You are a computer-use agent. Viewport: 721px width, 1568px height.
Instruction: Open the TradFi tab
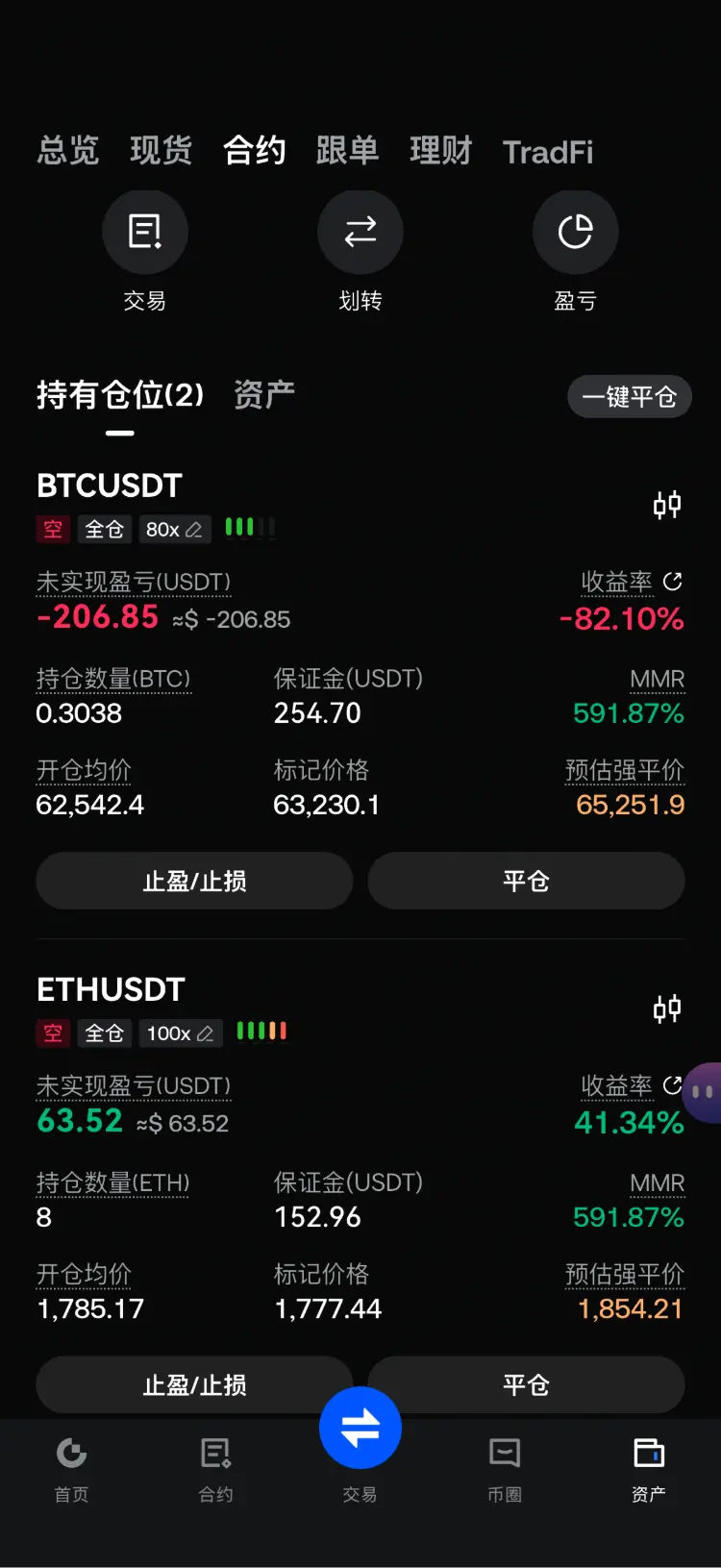pyautogui.click(x=548, y=152)
